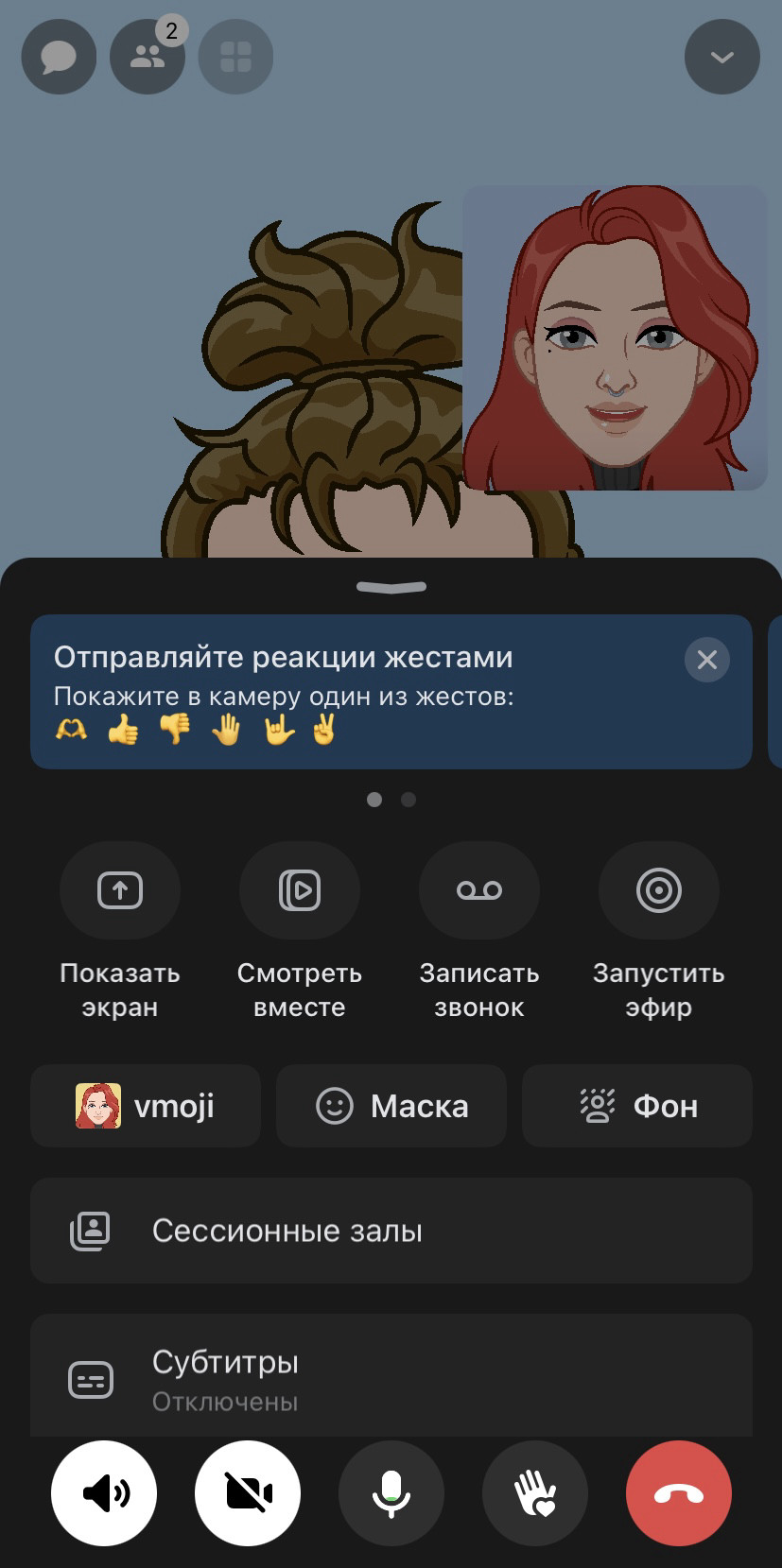The image size is (782, 1568).
Task: Dismiss the gesture reactions banner
Action: click(706, 660)
